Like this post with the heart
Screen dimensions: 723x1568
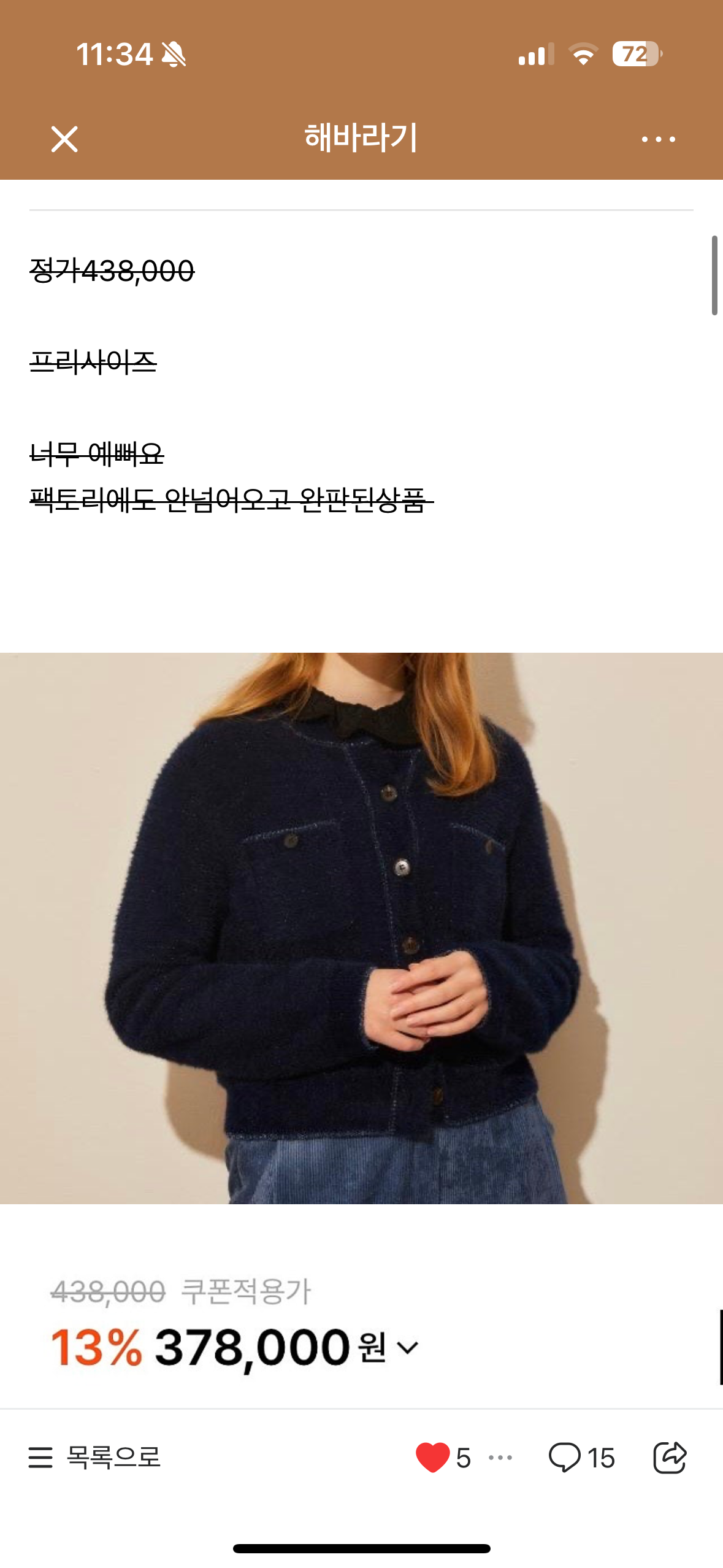433,1457
